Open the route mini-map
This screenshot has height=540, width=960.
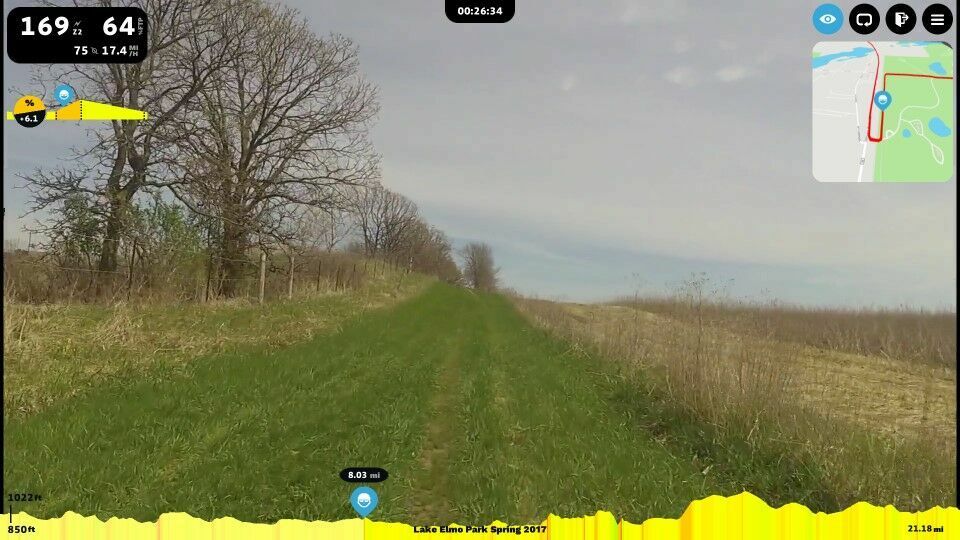click(x=882, y=111)
